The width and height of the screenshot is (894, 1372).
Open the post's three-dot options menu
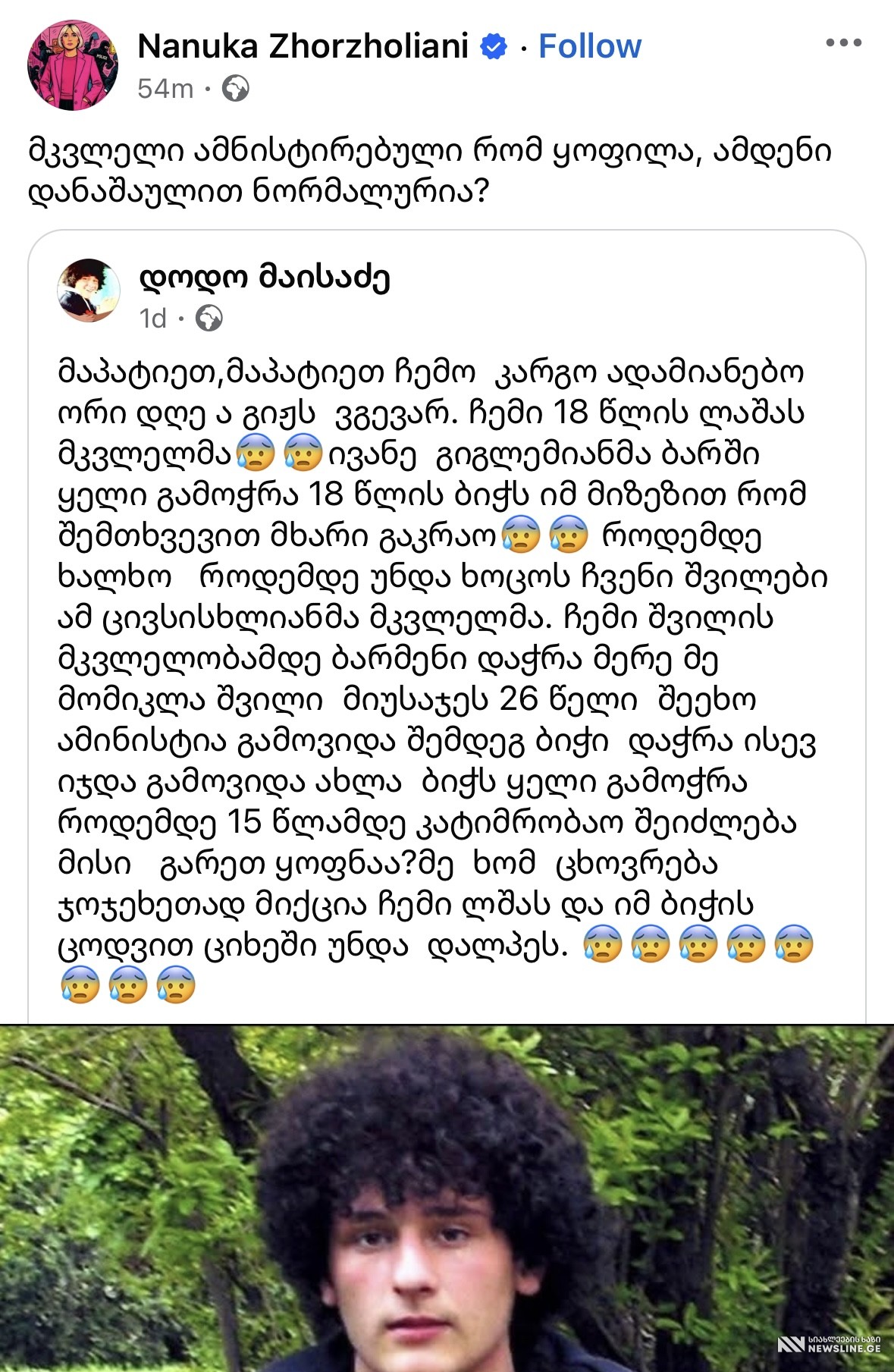point(843,43)
